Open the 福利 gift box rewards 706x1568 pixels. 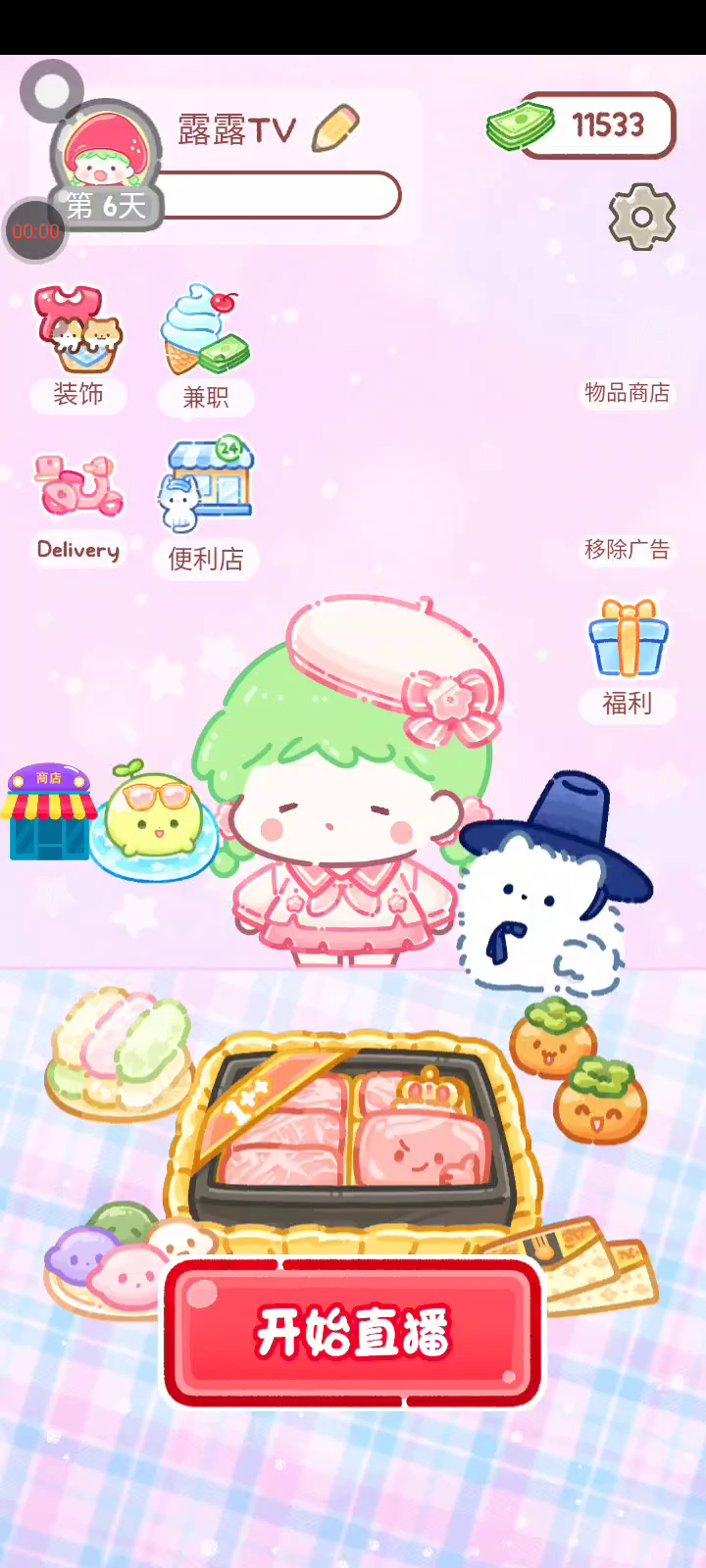[628, 657]
